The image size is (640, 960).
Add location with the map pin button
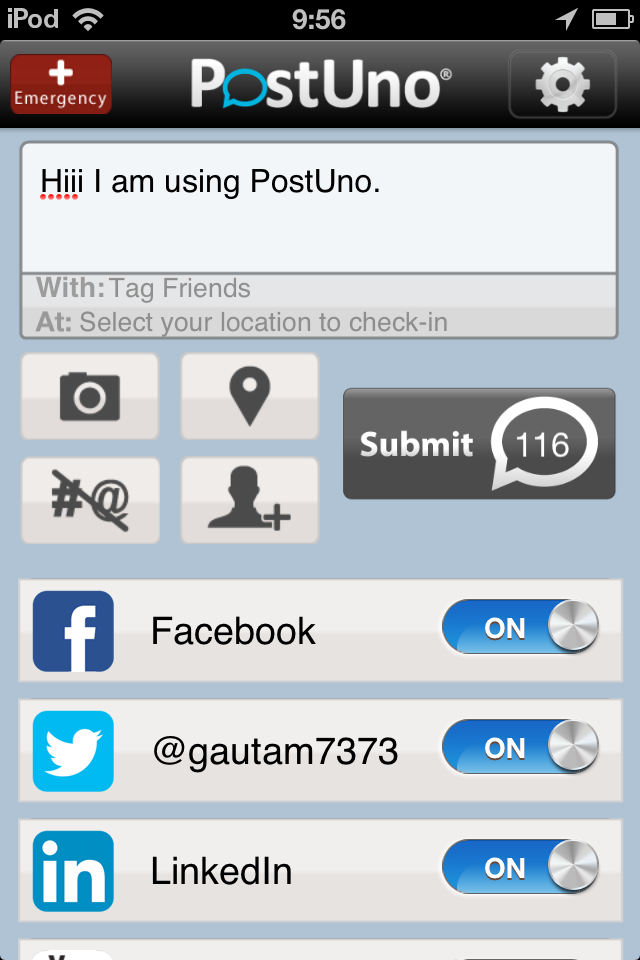pyautogui.click(x=250, y=397)
